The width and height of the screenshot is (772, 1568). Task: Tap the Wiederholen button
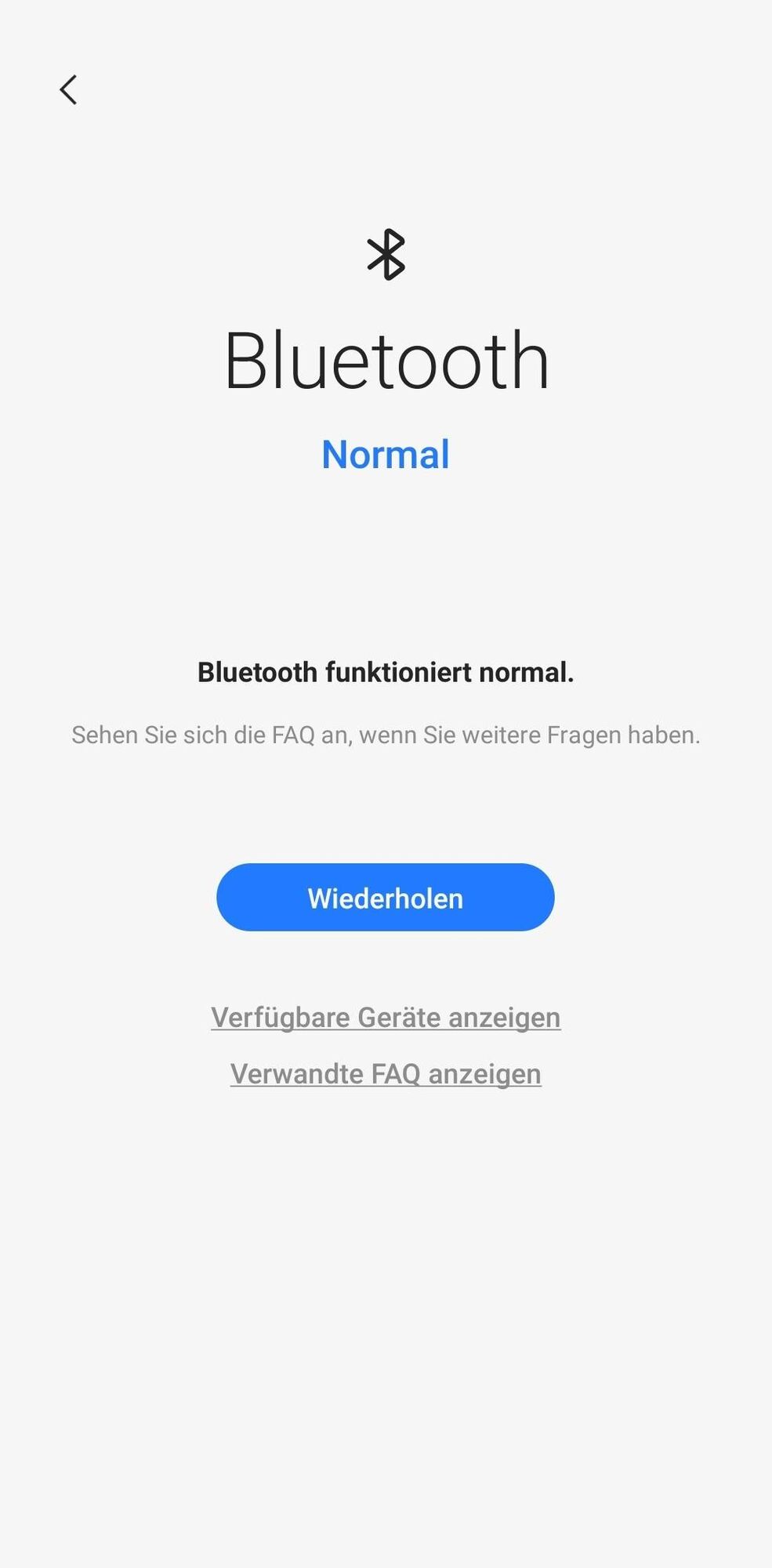tap(385, 898)
